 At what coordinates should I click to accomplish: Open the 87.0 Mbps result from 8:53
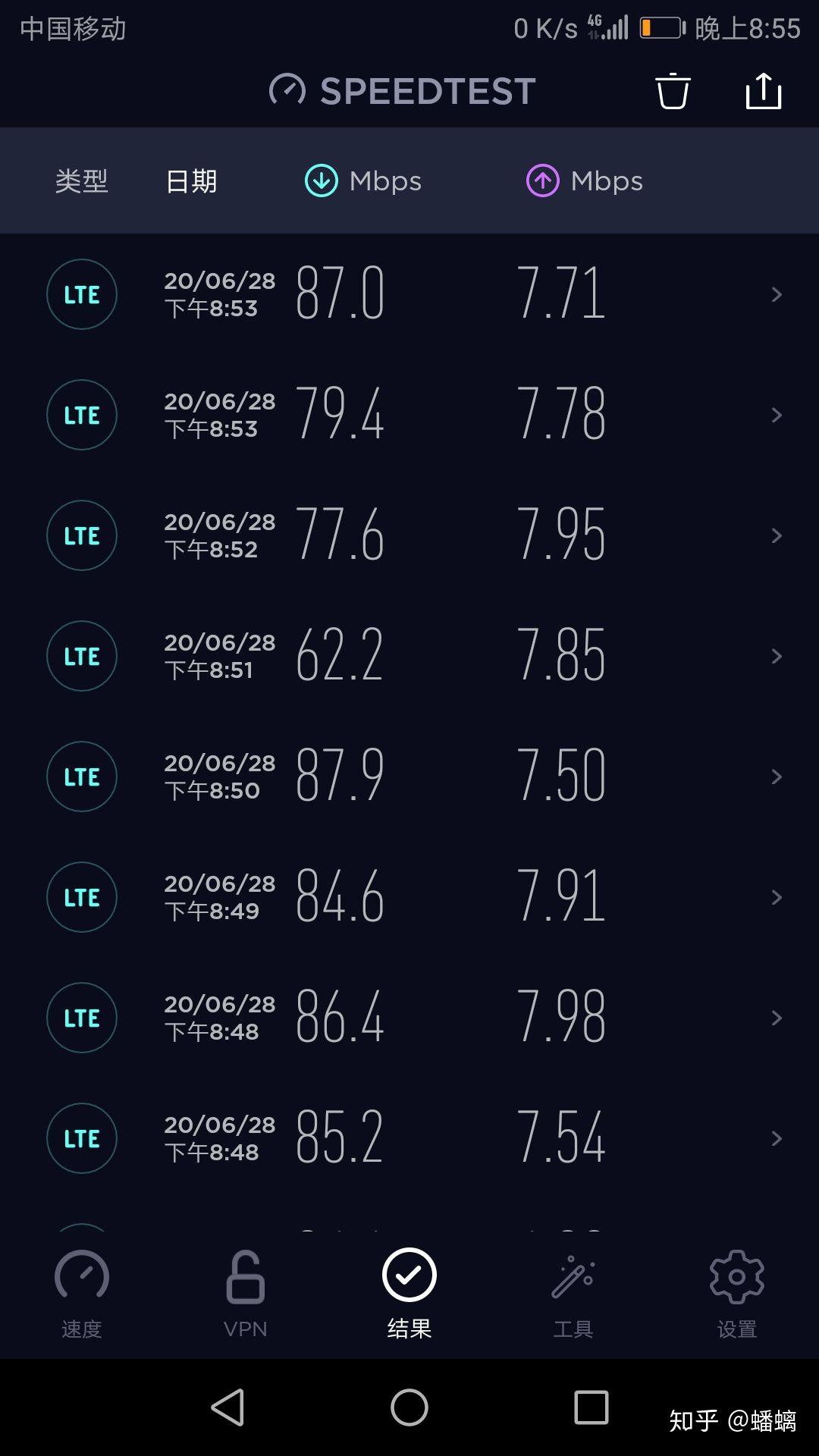click(x=409, y=294)
